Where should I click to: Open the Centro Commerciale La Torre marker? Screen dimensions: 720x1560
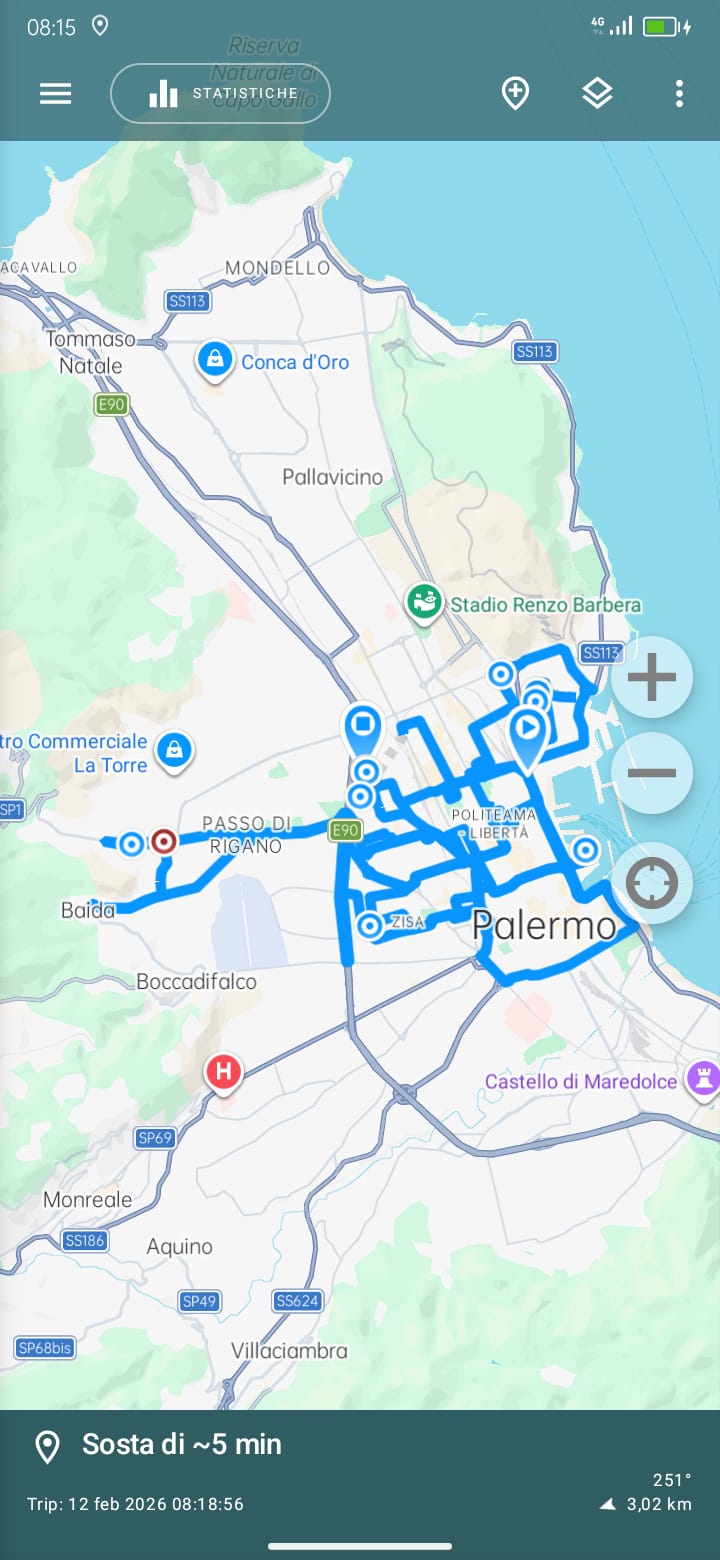pos(175,749)
